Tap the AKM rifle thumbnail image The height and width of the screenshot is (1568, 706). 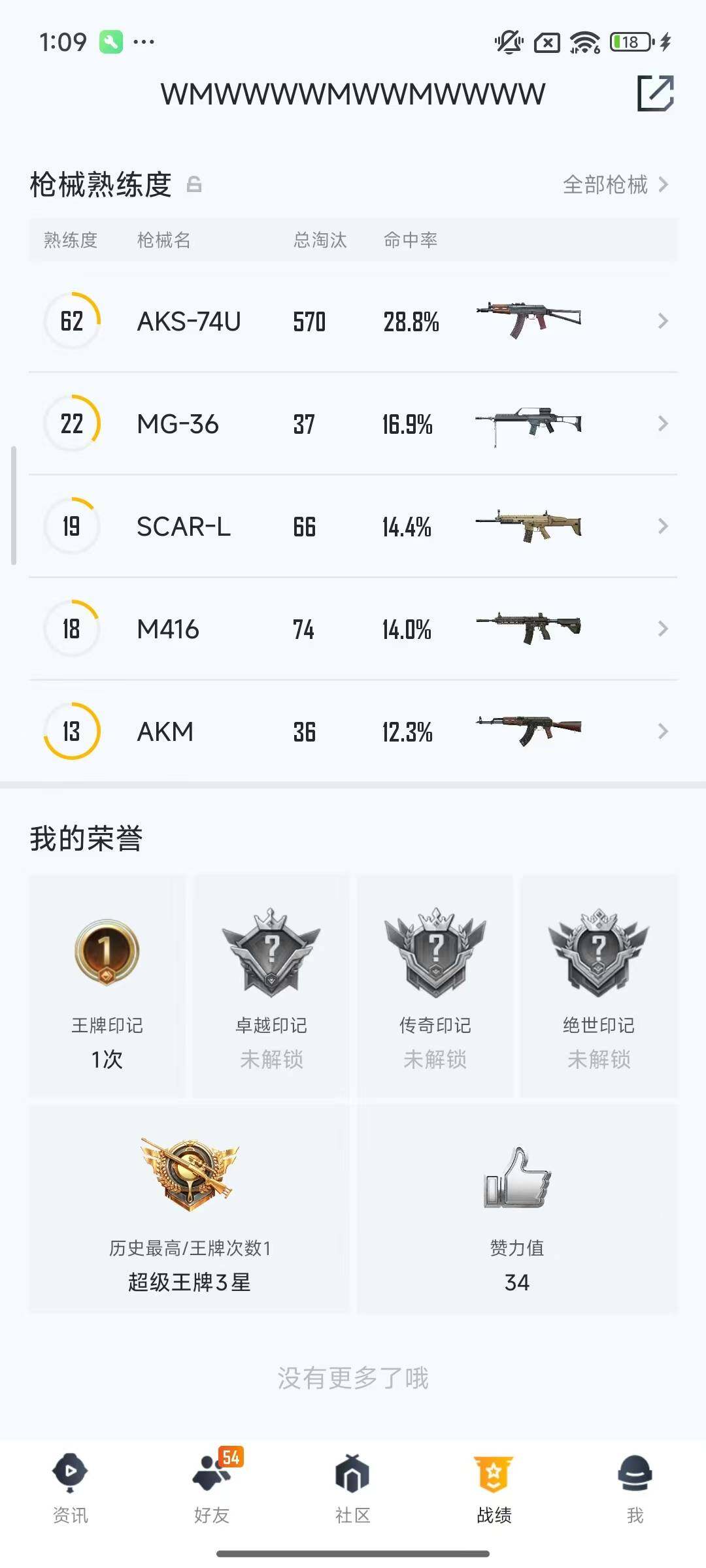point(529,732)
